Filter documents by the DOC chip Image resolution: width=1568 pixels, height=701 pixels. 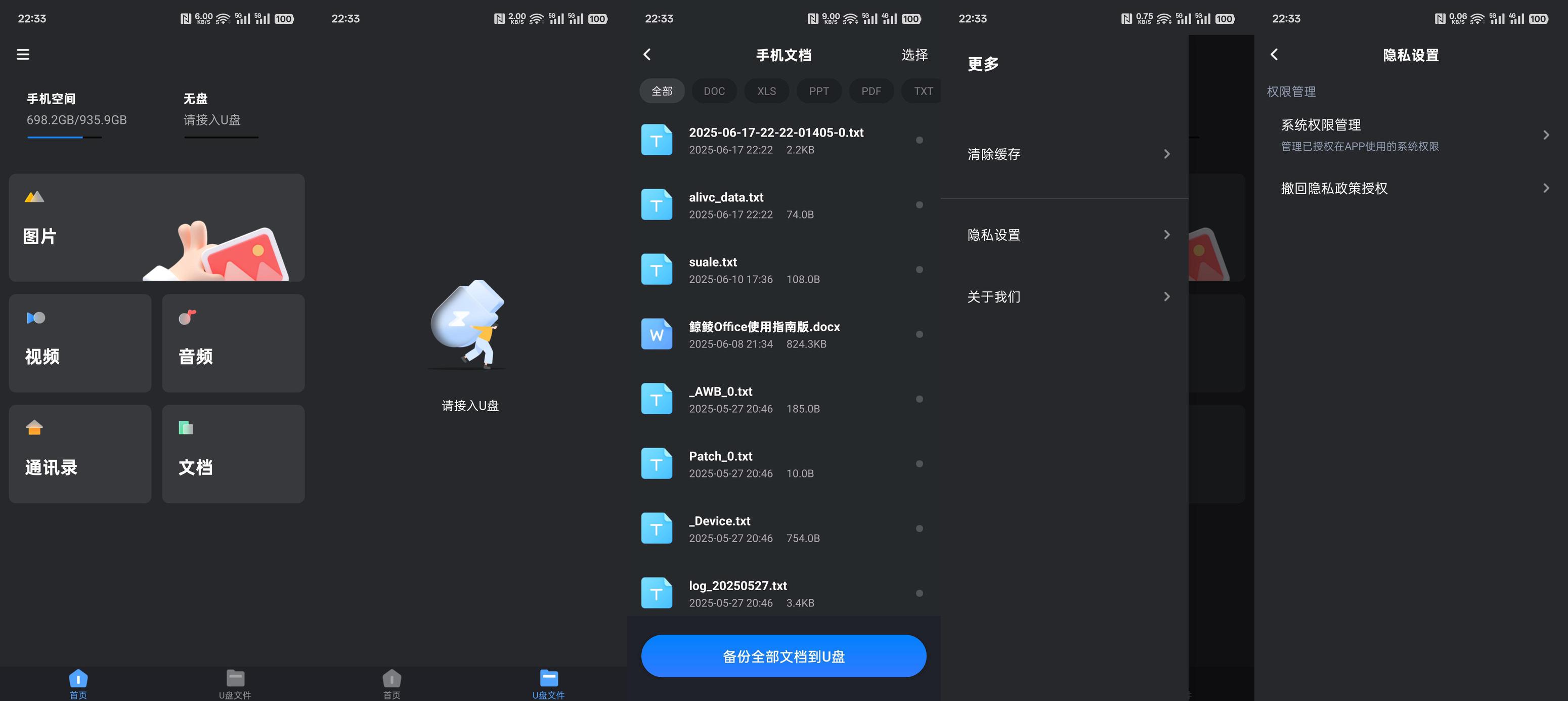pos(714,91)
